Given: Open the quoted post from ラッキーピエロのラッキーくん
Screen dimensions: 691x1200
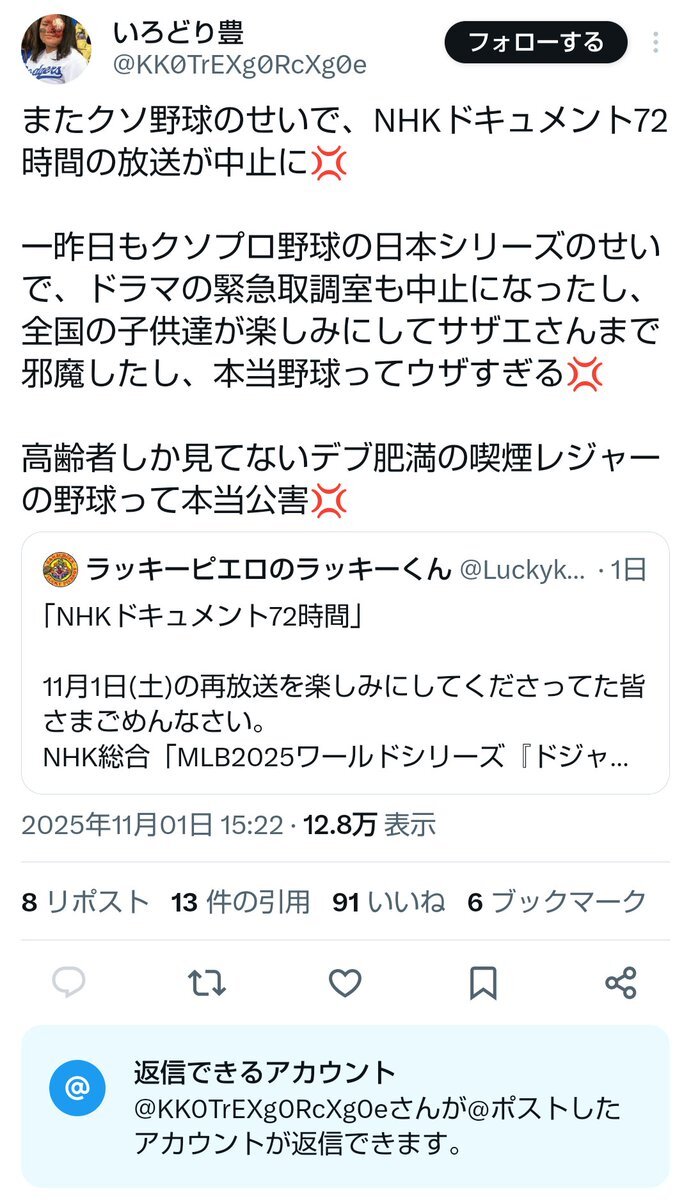Looking at the screenshot, I should coord(345,663).
